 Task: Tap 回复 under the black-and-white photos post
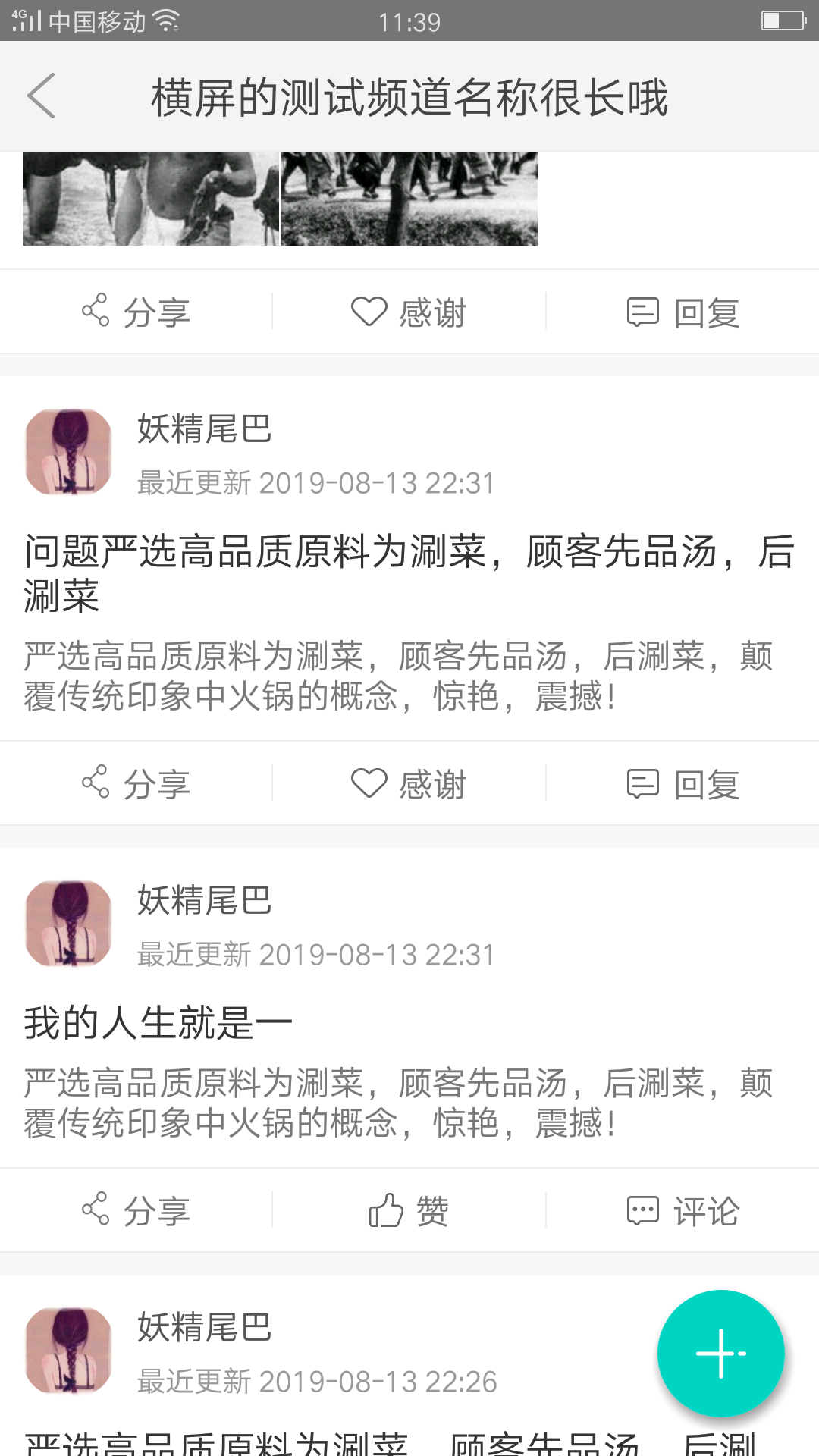pyautogui.click(x=682, y=312)
